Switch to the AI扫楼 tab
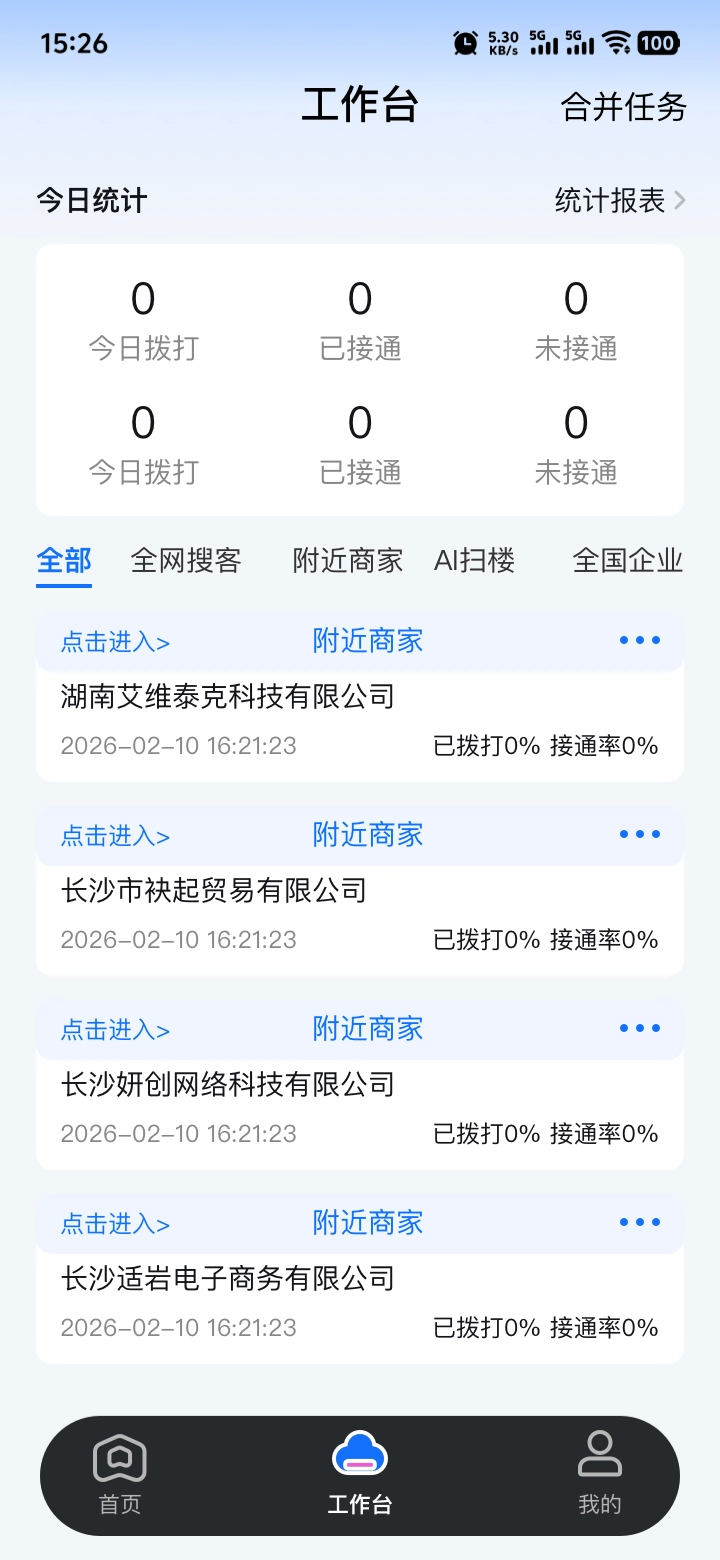720x1560 pixels. [x=475, y=561]
